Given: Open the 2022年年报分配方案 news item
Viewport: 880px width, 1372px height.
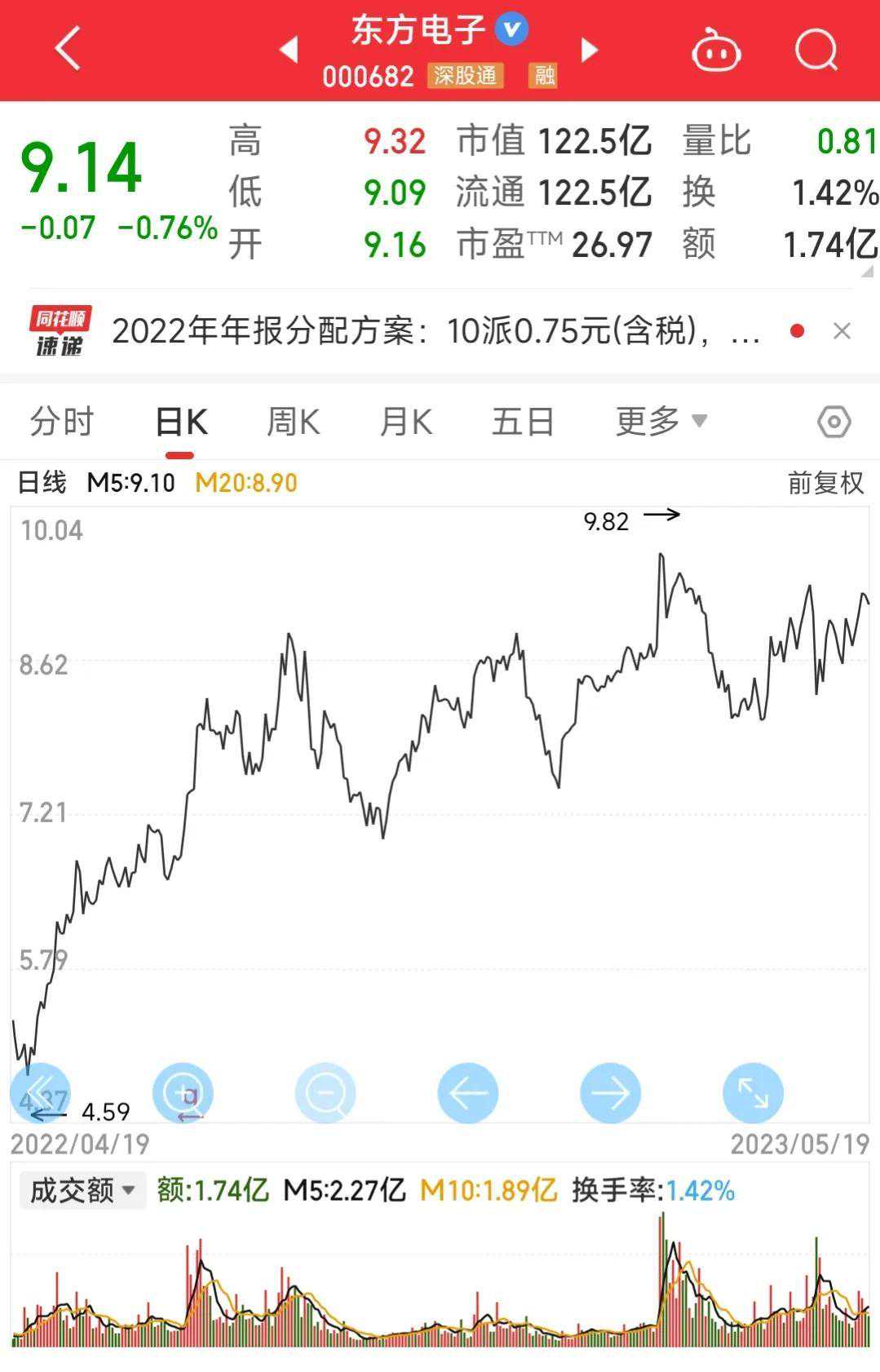Looking at the screenshot, I should 436,331.
